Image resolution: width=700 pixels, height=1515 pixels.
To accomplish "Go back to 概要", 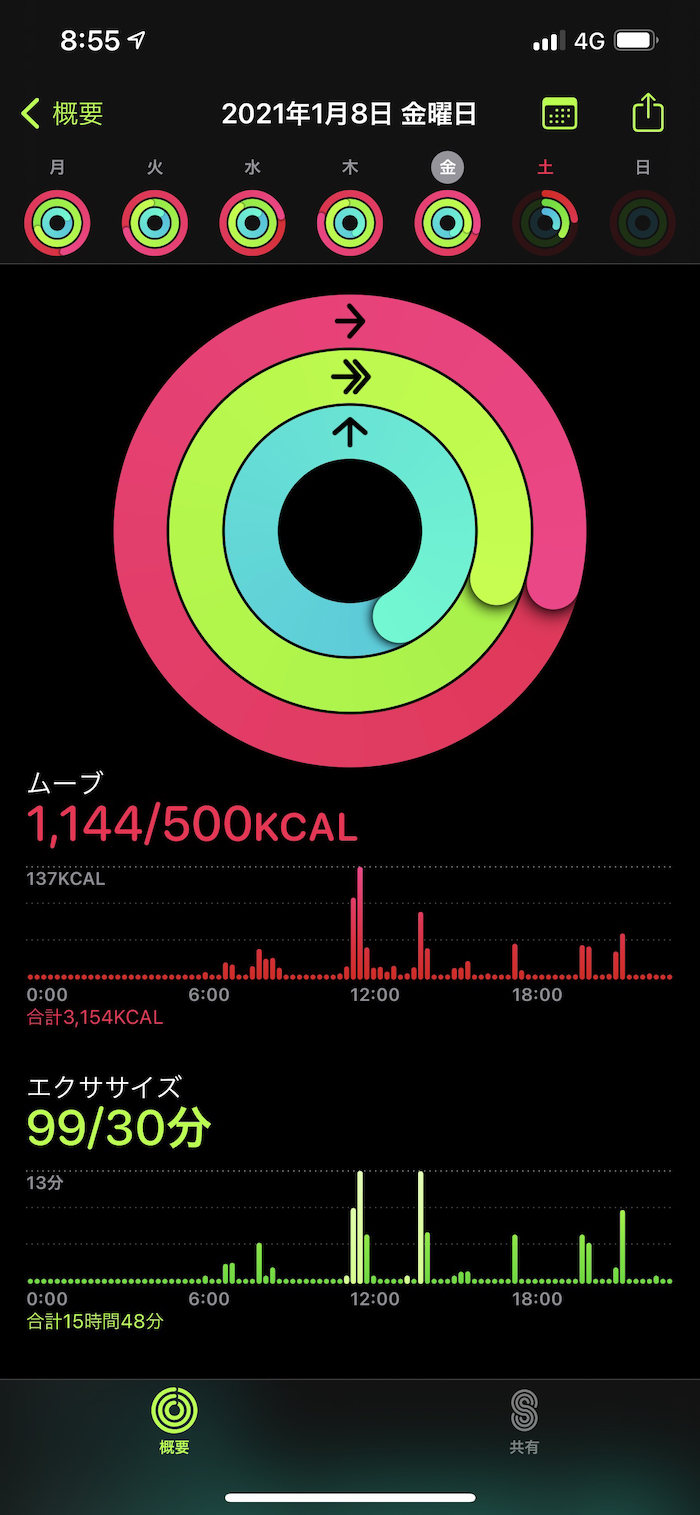I will (62, 114).
